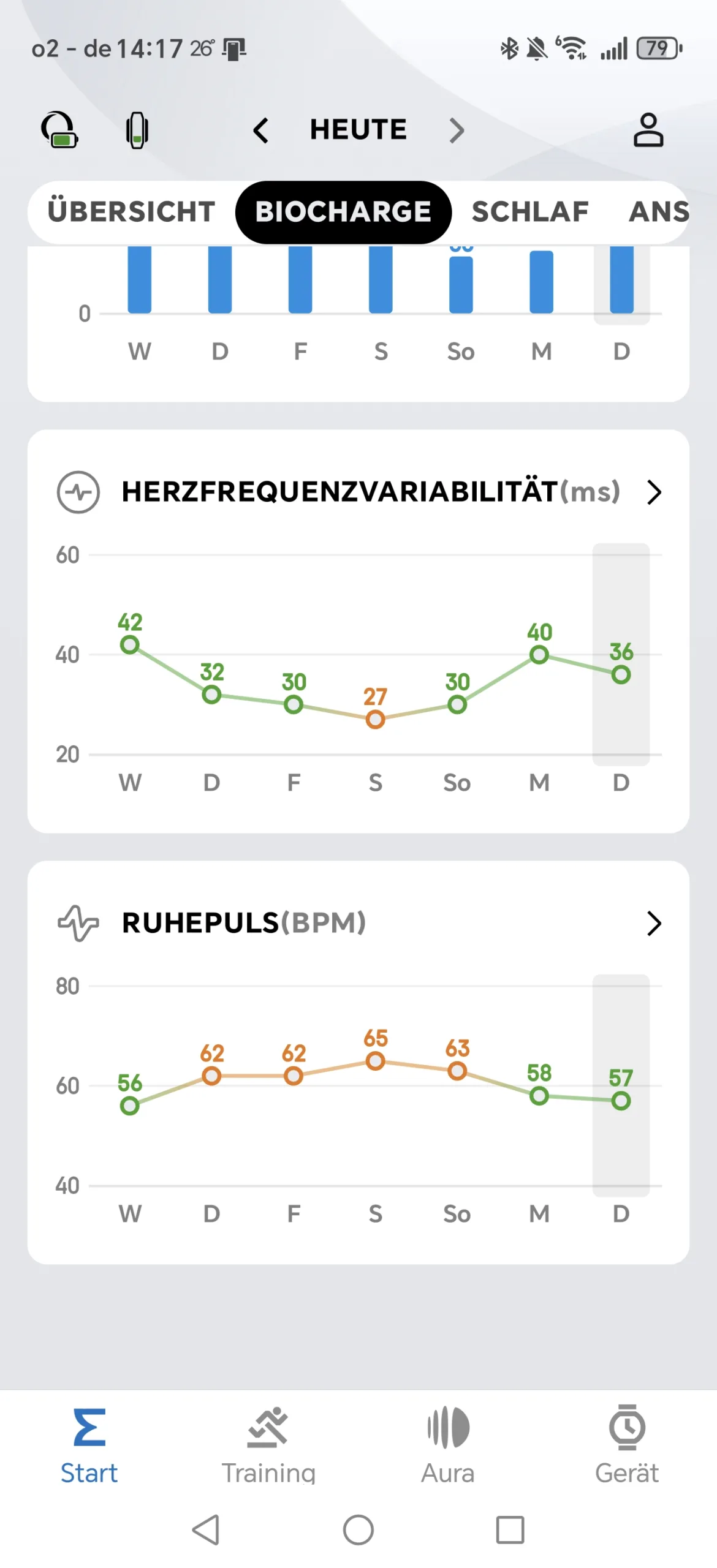Go to the previous day arrow
The width and height of the screenshot is (717, 1568).
[260, 130]
